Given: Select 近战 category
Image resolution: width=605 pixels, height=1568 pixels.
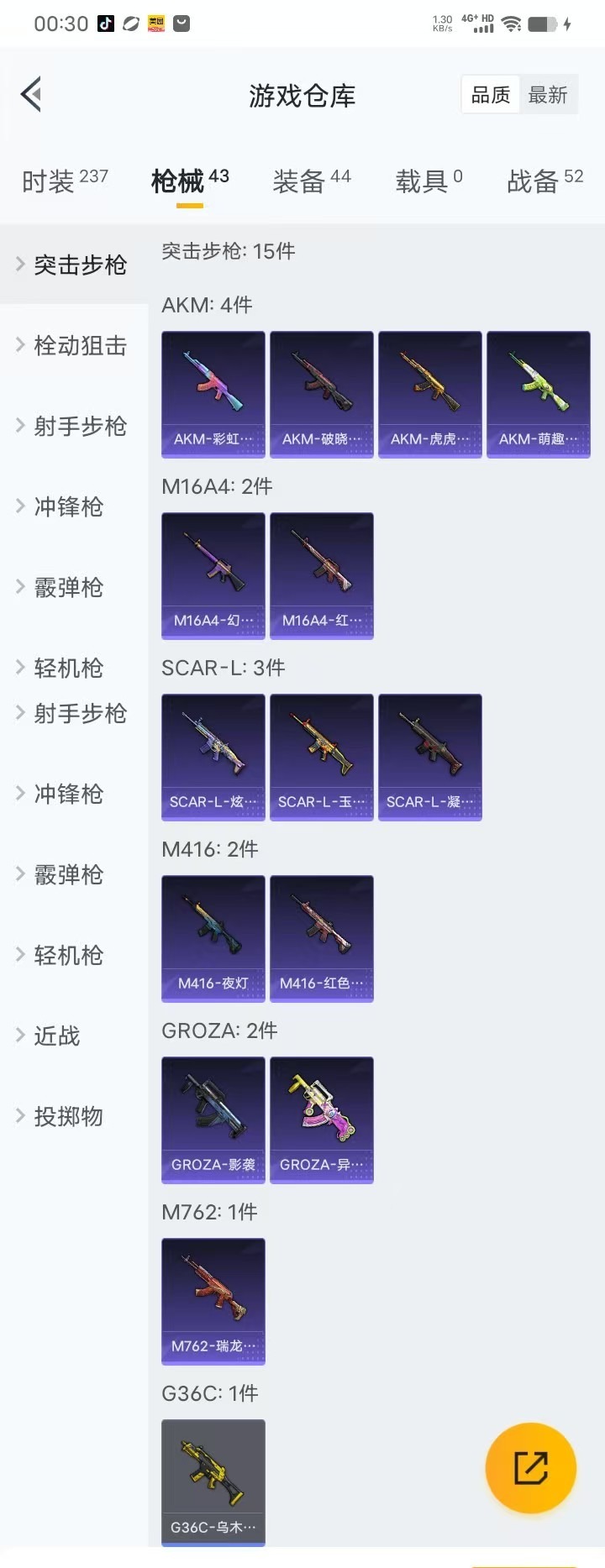Looking at the screenshot, I should [x=56, y=1036].
